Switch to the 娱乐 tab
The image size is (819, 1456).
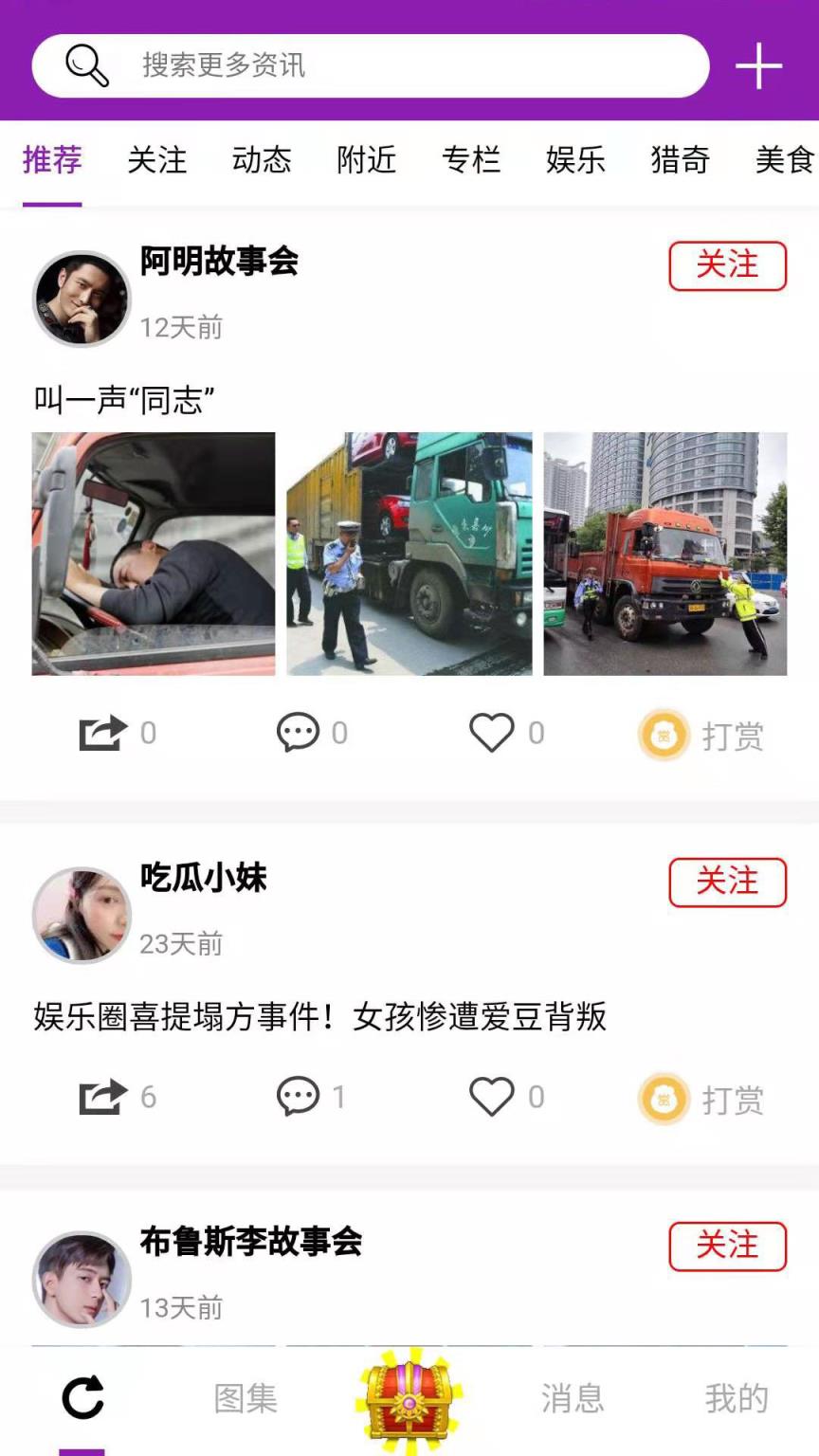[x=575, y=160]
